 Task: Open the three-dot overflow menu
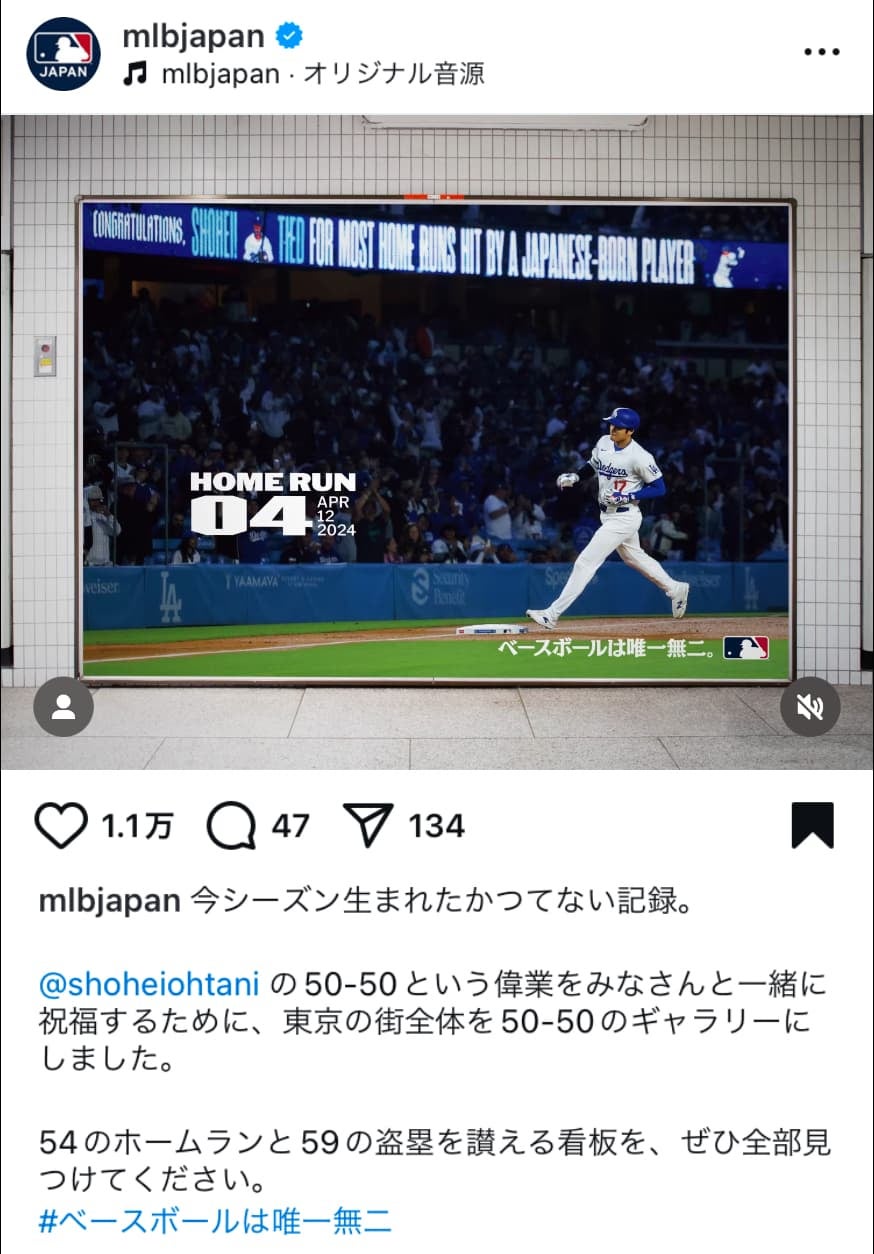tap(822, 52)
